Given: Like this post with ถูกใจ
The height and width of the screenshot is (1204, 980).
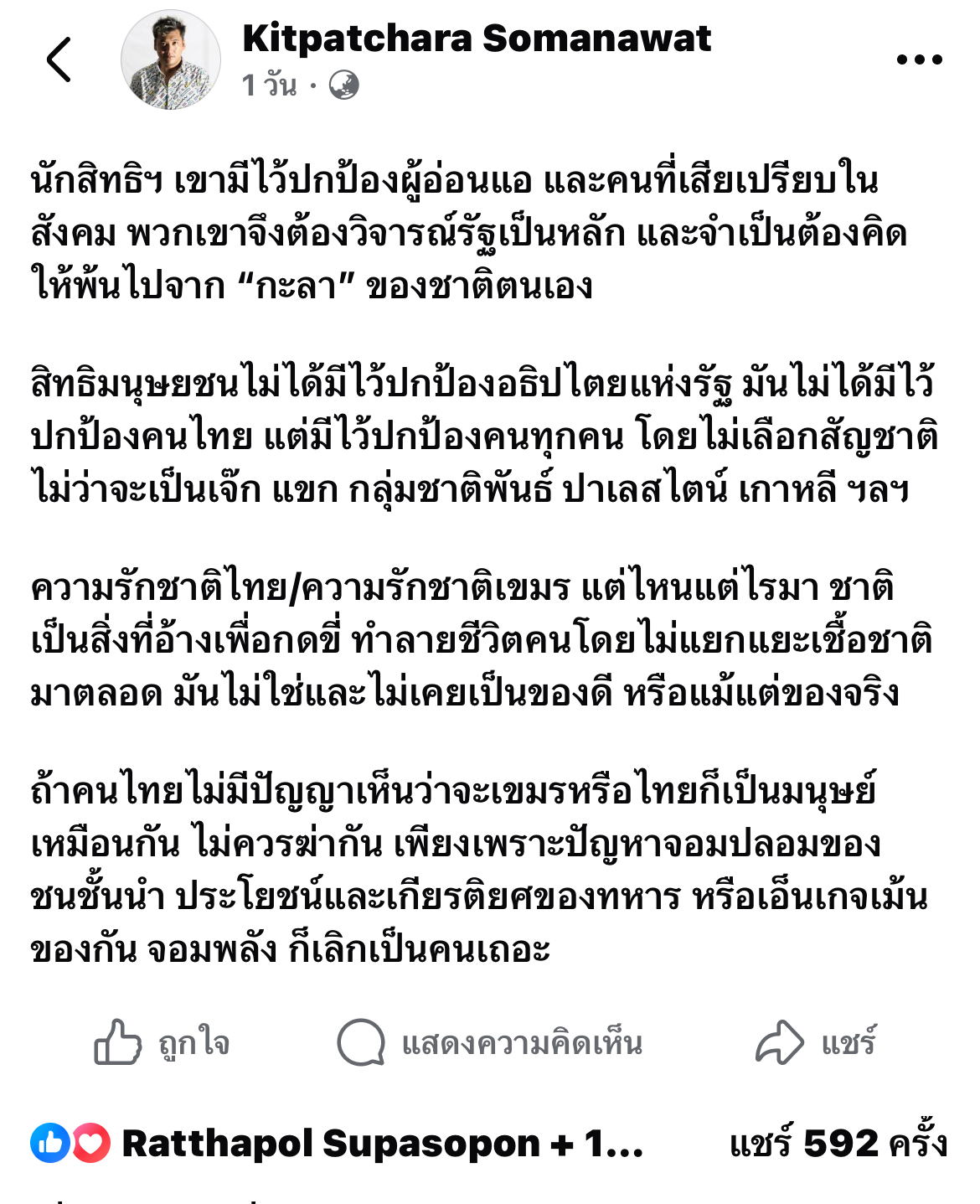Looking at the screenshot, I should pyautogui.click(x=162, y=1043).
